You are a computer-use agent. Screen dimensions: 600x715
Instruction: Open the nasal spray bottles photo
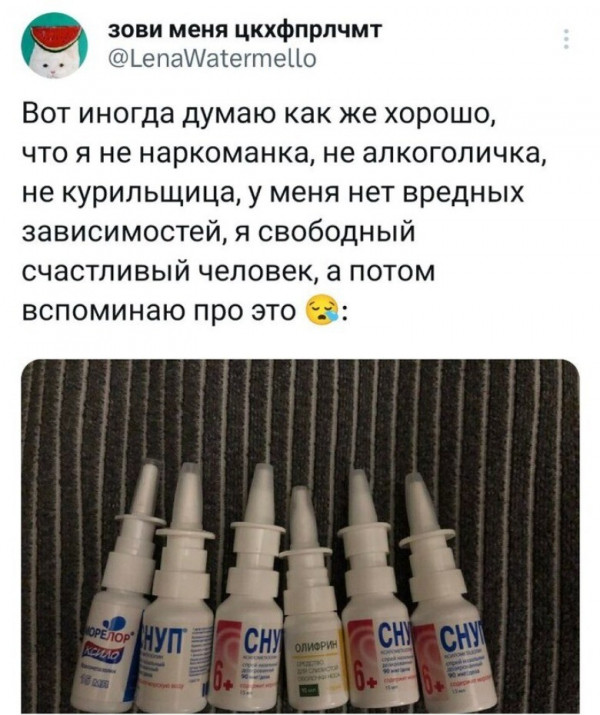pyautogui.click(x=299, y=529)
